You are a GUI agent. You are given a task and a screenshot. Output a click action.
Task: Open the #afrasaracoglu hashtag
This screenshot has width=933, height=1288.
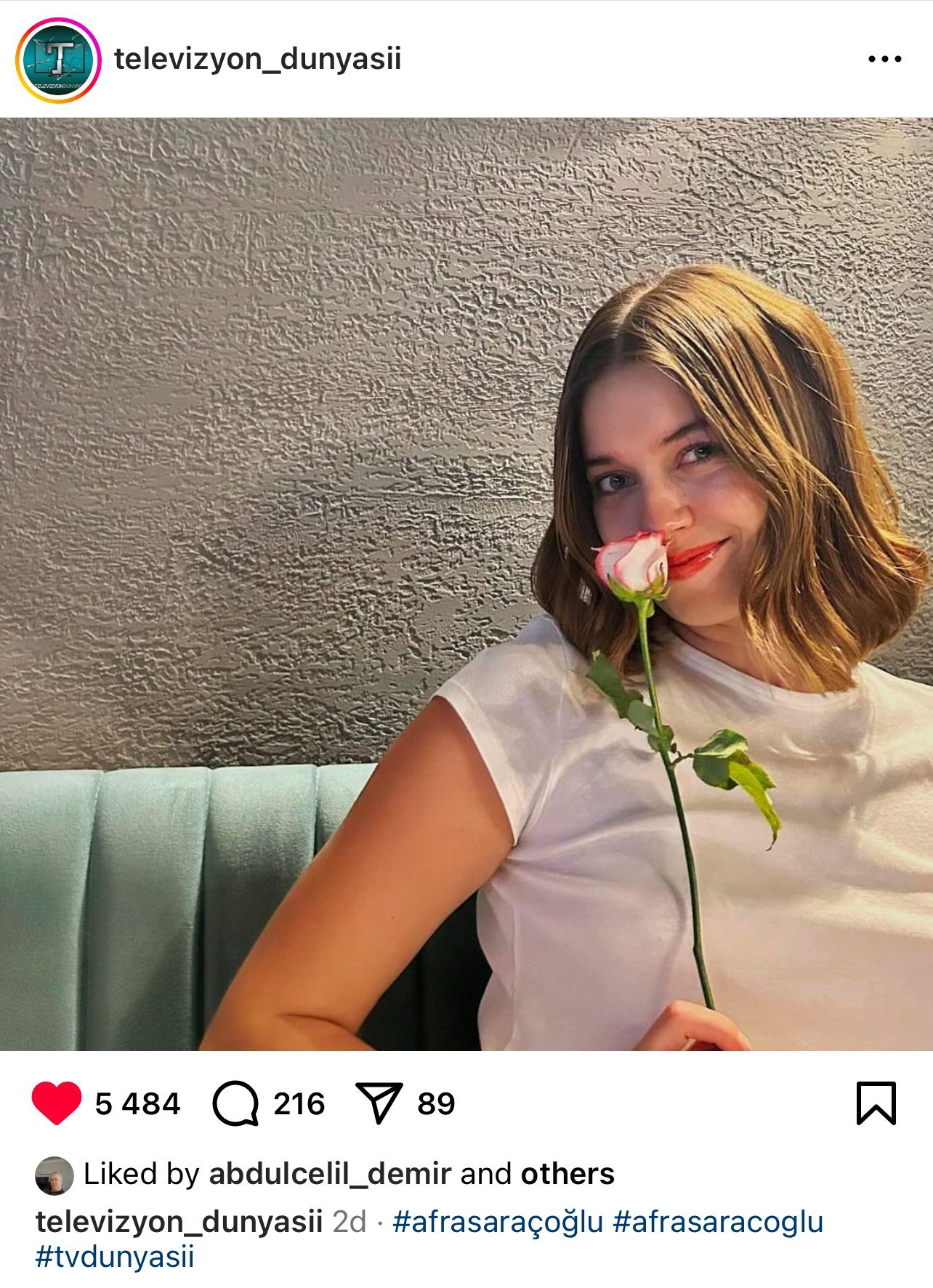718,1222
